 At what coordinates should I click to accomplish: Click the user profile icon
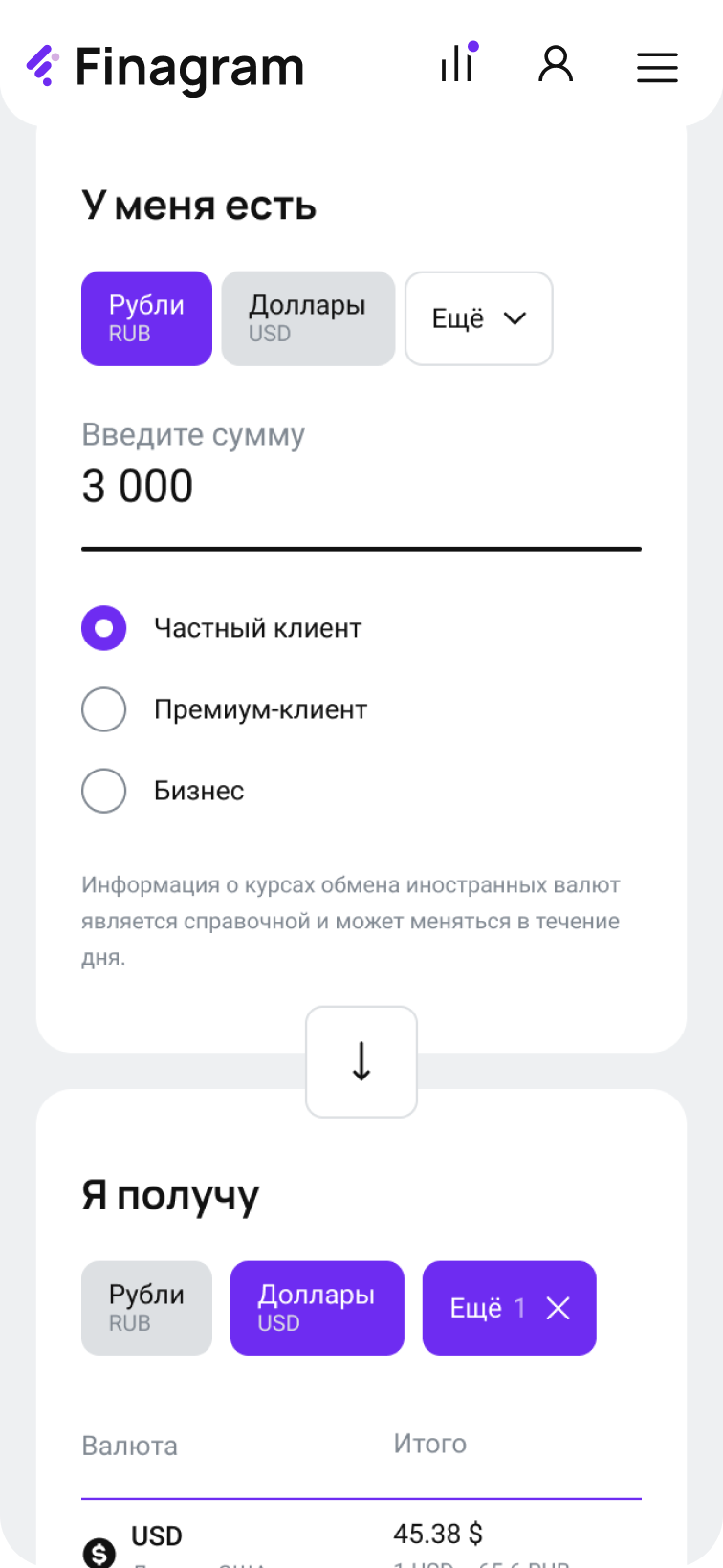[x=556, y=65]
